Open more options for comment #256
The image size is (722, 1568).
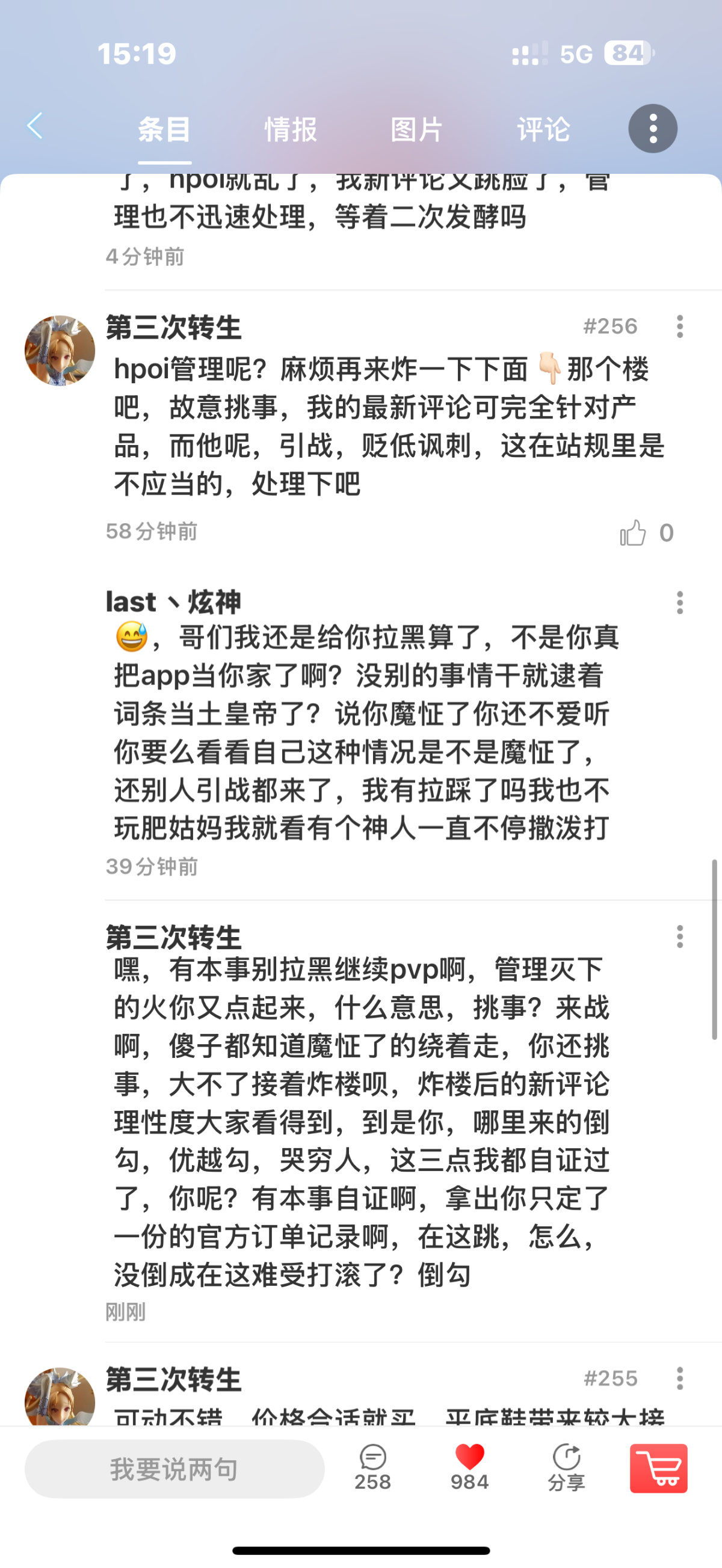pyautogui.click(x=679, y=327)
